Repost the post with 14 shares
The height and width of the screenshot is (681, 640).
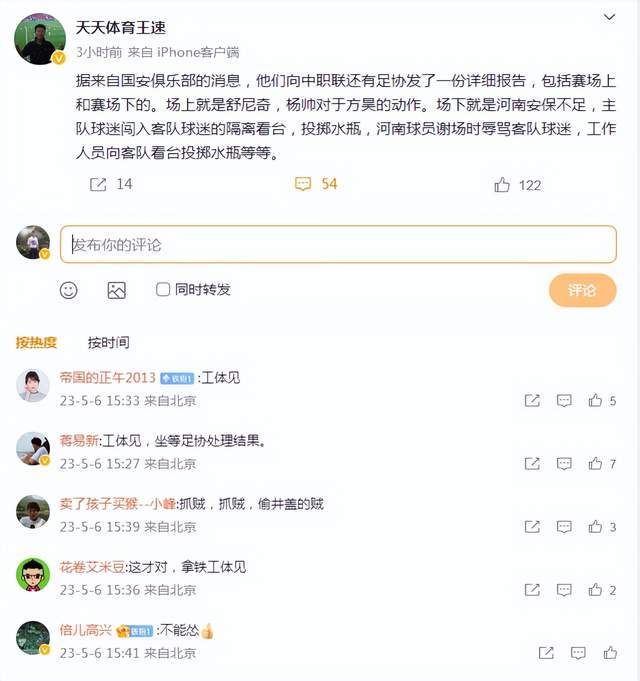(98, 184)
